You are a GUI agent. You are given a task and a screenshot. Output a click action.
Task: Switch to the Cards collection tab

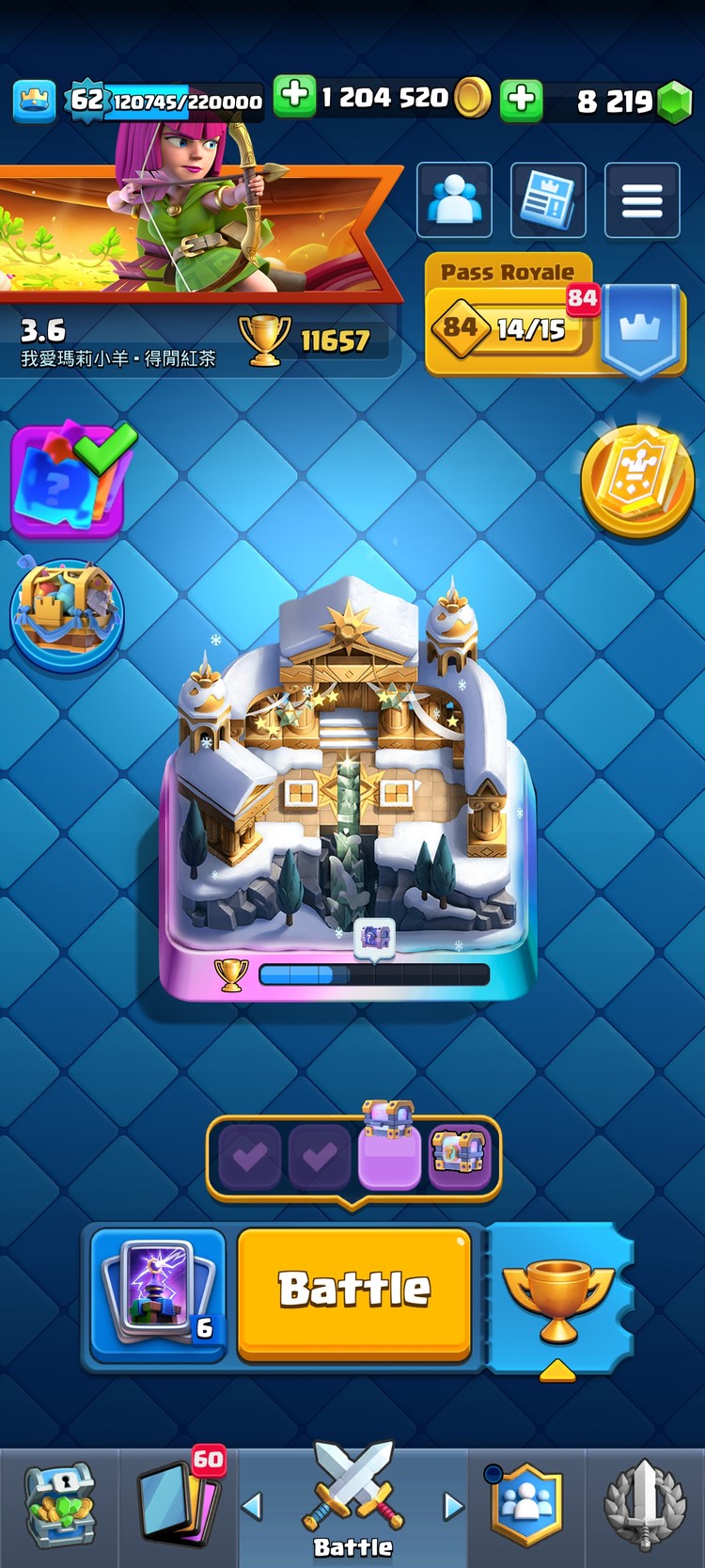coord(179,1507)
